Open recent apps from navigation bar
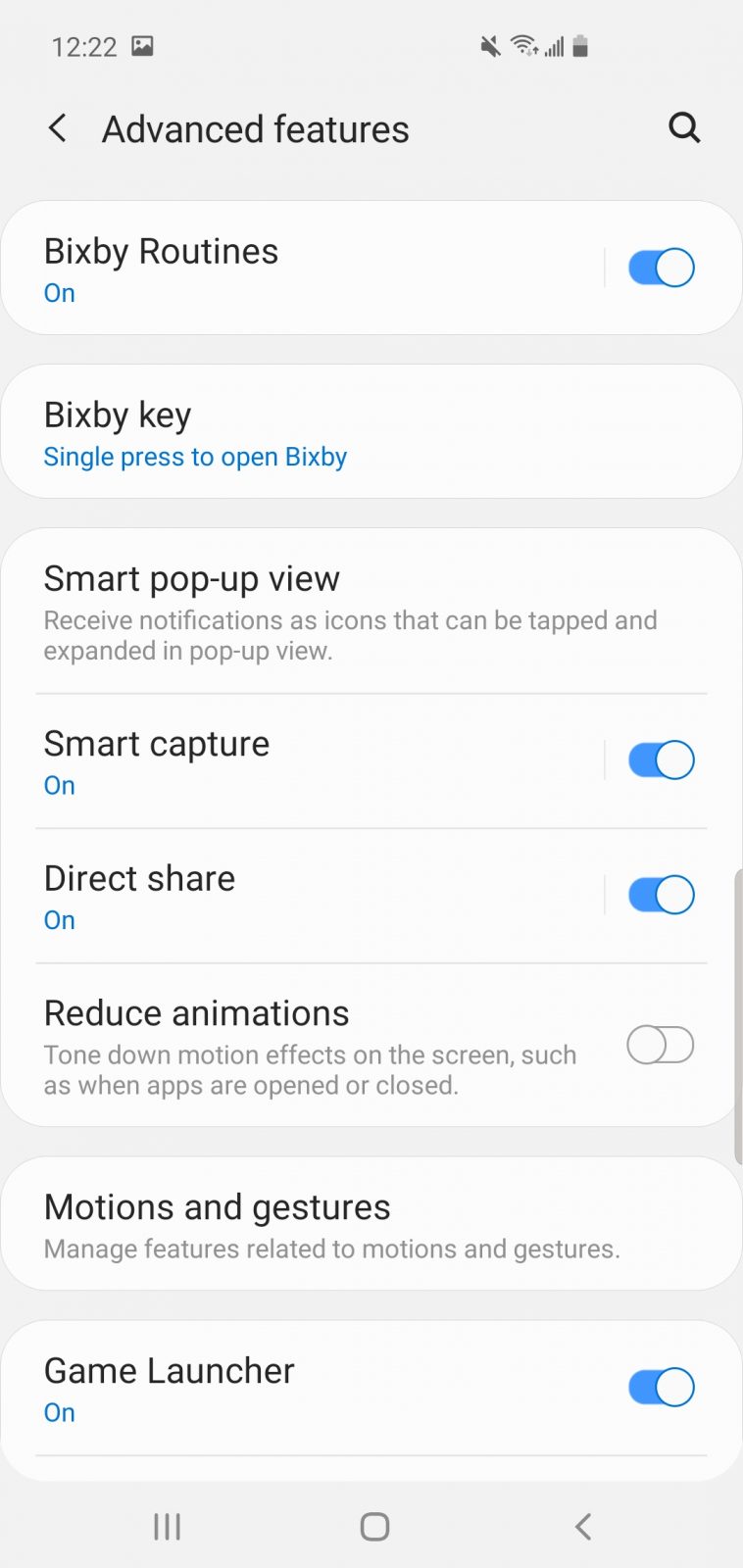This screenshot has width=743, height=1568. pos(167,1526)
